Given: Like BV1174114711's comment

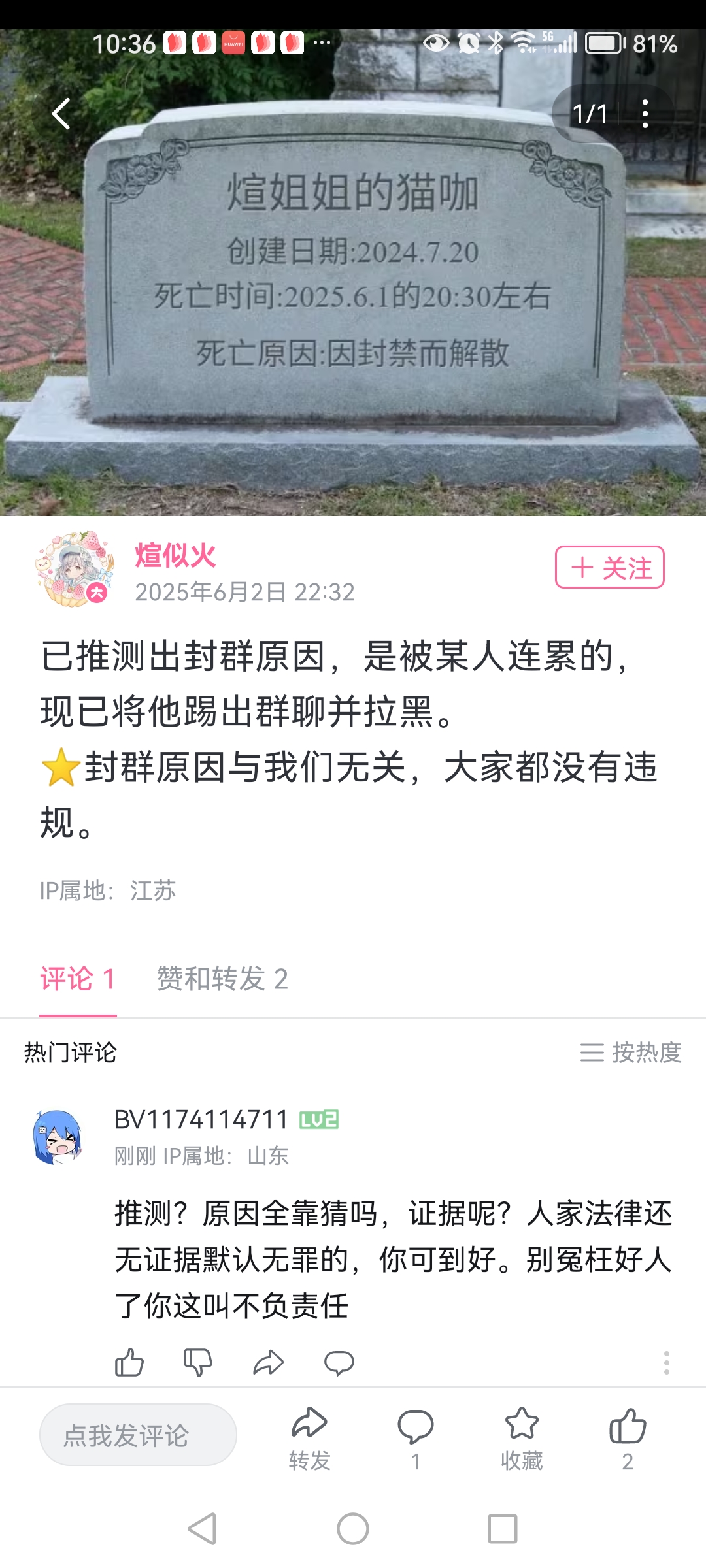Looking at the screenshot, I should click(x=129, y=1363).
